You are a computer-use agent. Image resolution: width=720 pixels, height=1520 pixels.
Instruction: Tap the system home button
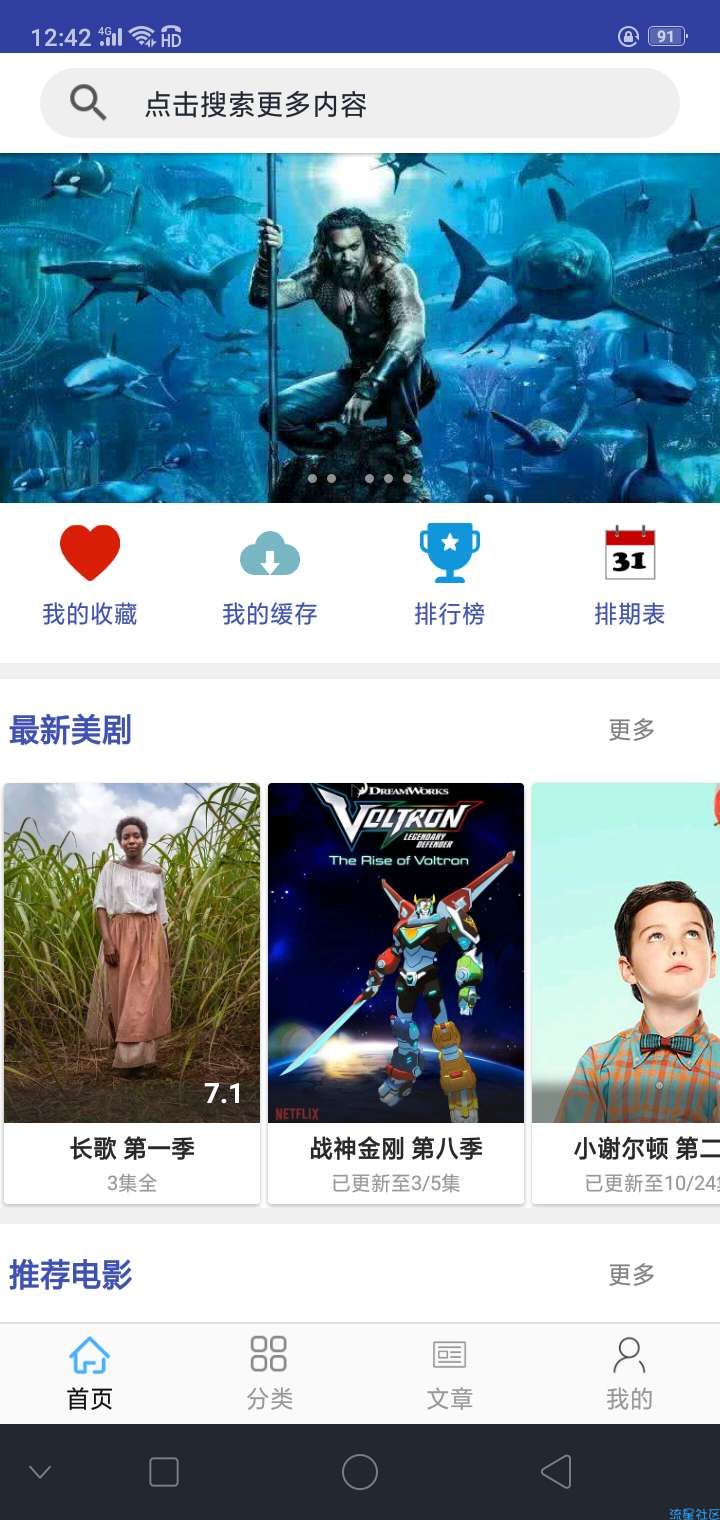(x=360, y=1472)
